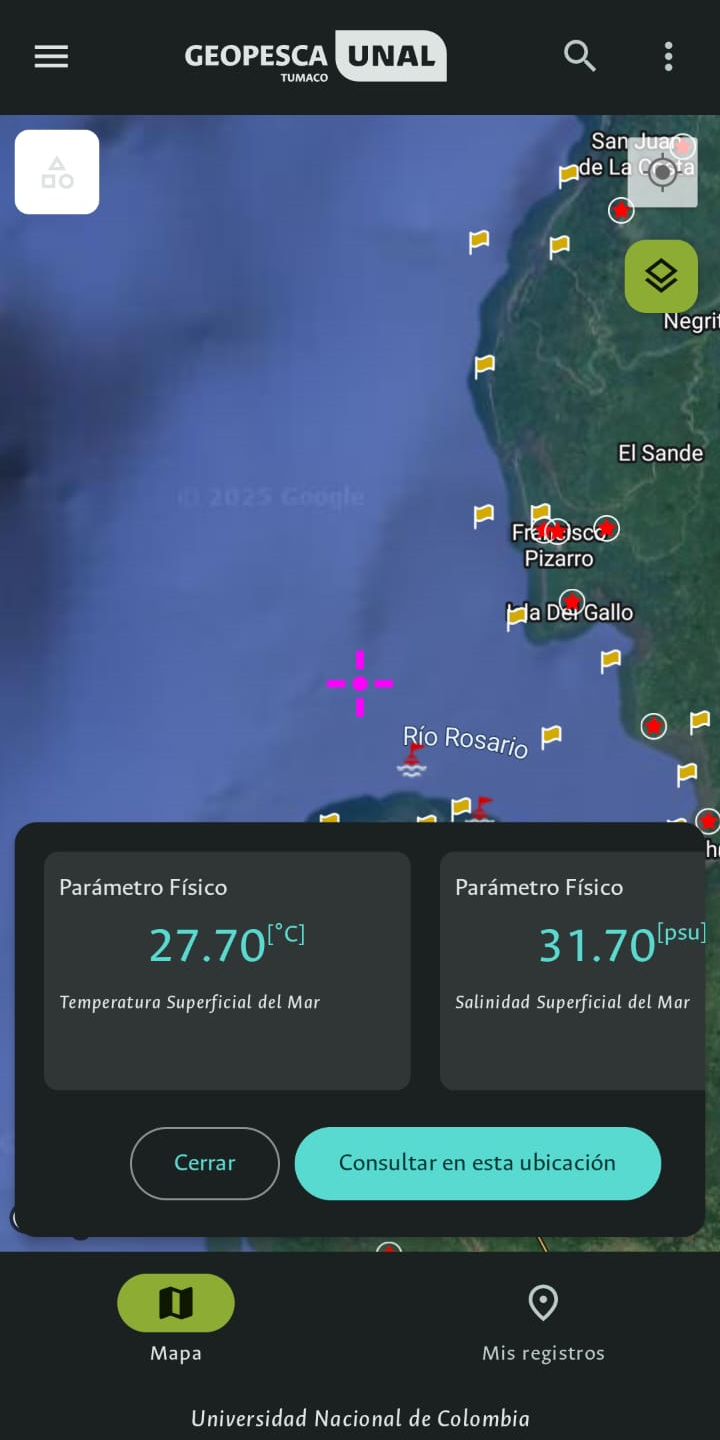Open the Temperatura Superficial del Mar card
The height and width of the screenshot is (1440, 720).
227,970
